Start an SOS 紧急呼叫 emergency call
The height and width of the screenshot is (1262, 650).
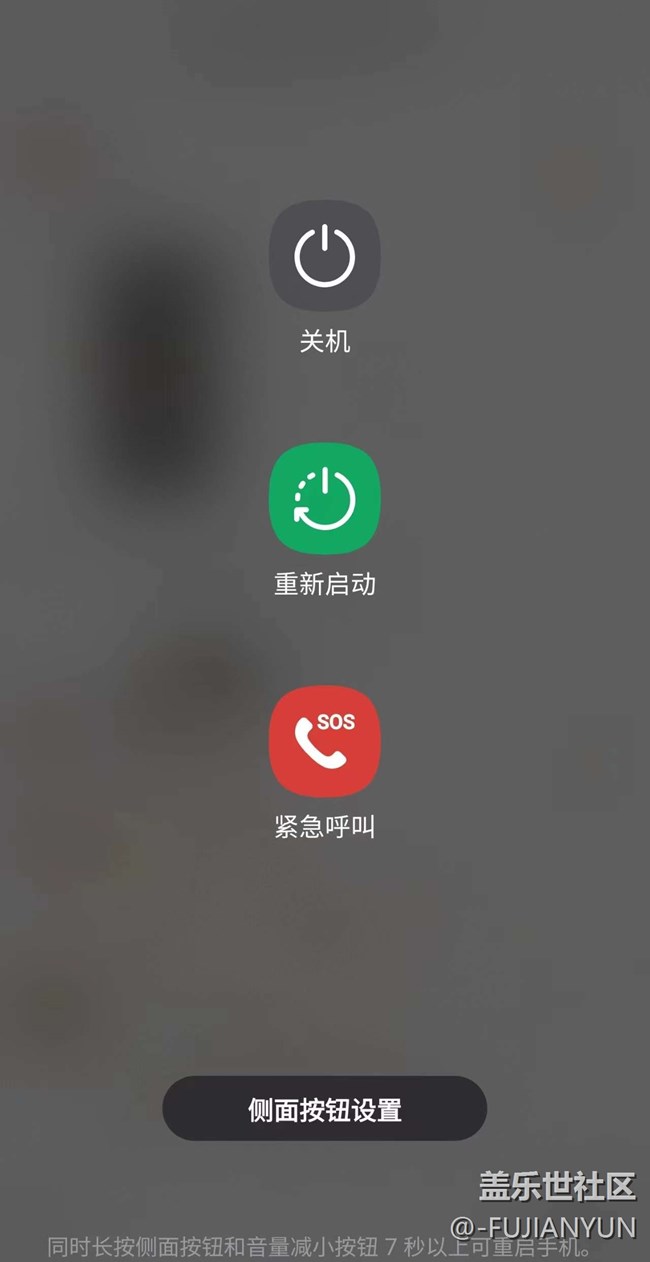325,741
